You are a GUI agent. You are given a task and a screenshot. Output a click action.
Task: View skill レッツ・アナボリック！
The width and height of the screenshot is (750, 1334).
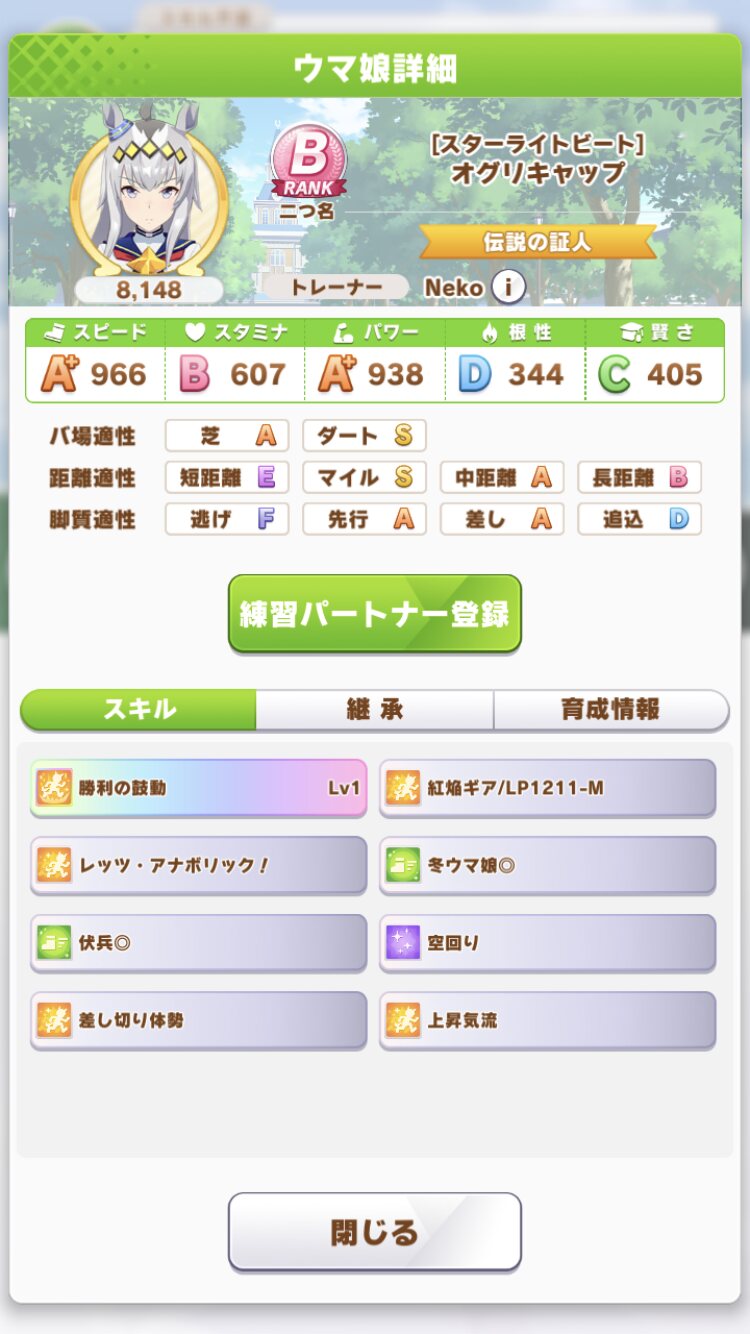point(199,865)
